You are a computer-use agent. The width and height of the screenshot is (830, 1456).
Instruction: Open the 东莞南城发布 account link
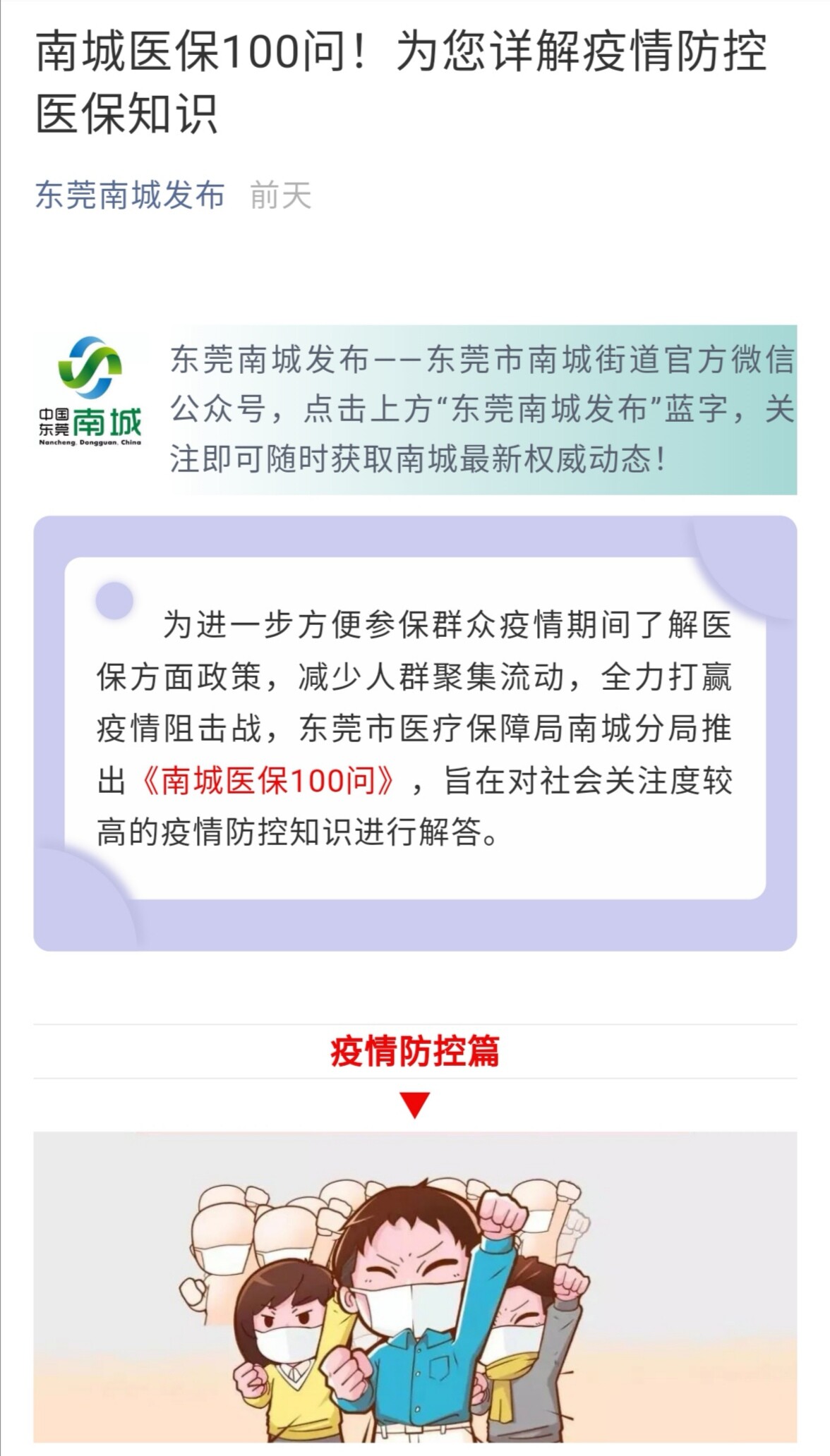[130, 195]
